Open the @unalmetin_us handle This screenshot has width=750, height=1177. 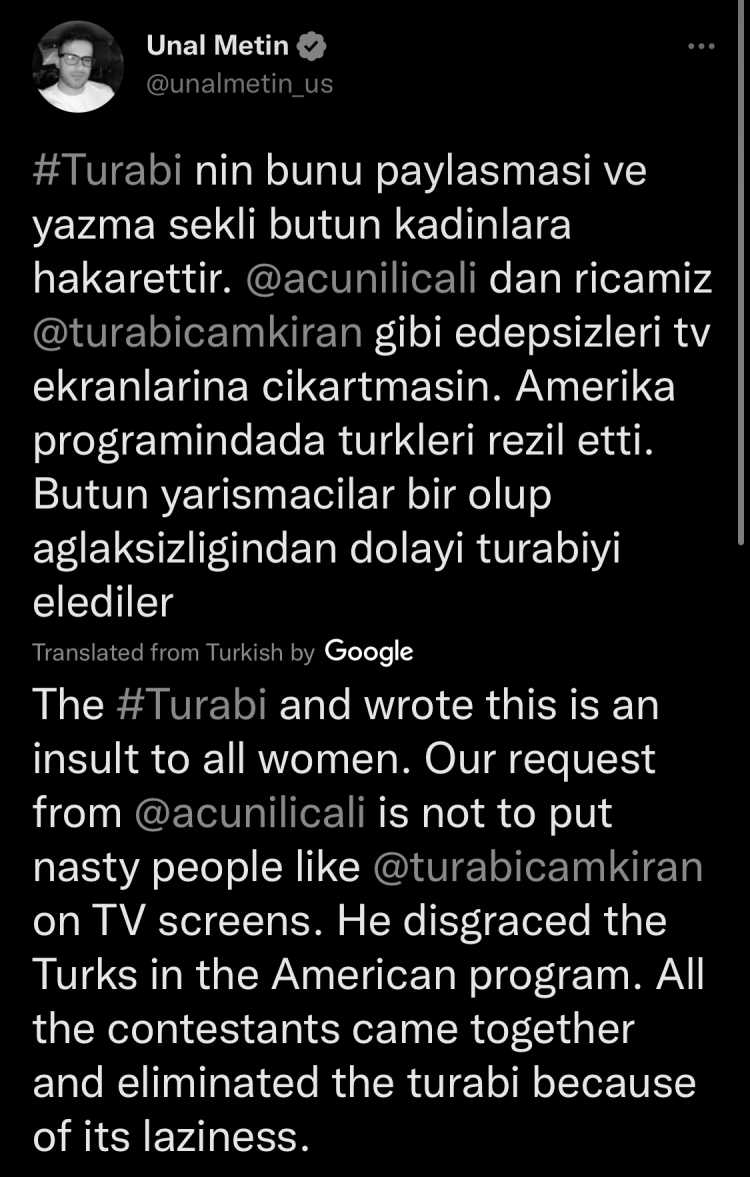pyautogui.click(x=240, y=84)
